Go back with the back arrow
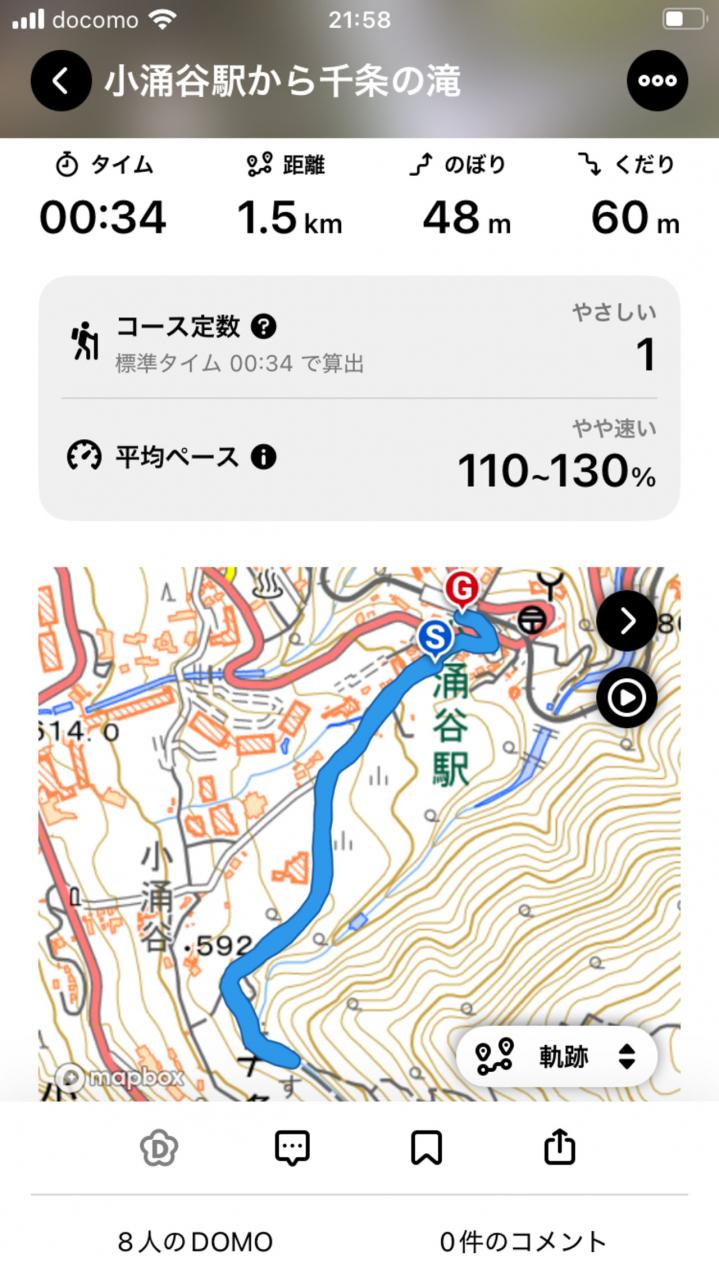 tap(60, 80)
